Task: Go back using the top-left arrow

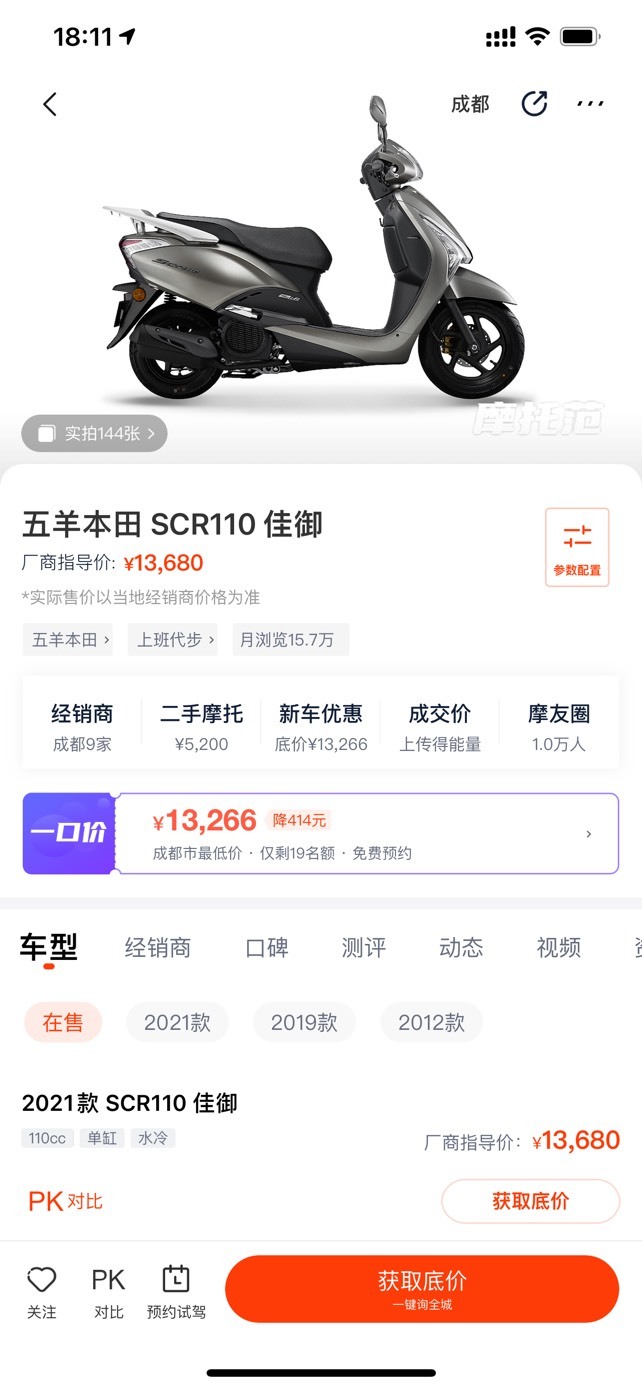Action: 50,104
